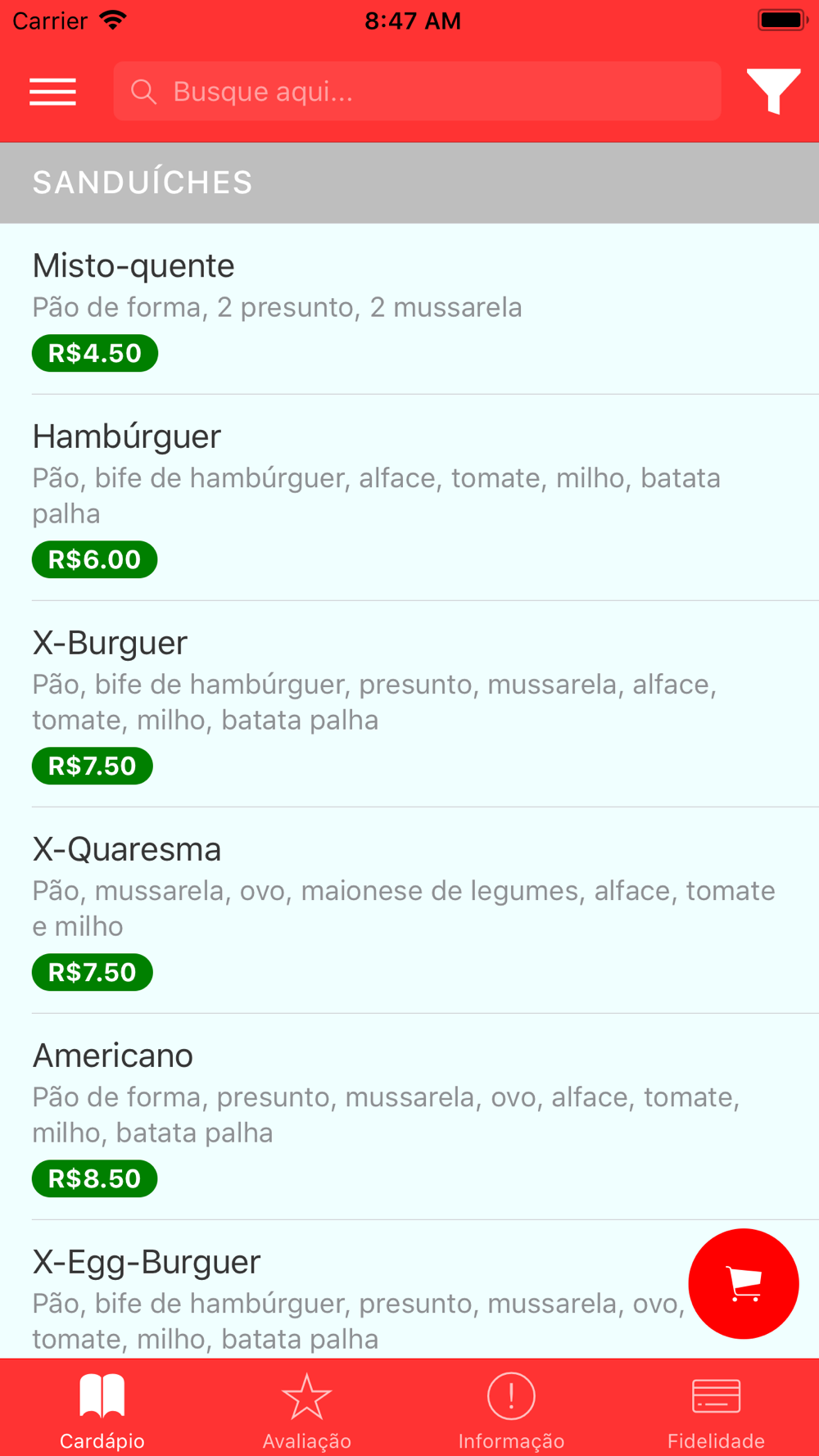Viewport: 819px width, 1456px height.
Task: Open the Americano sandwich
Action: (x=409, y=1117)
